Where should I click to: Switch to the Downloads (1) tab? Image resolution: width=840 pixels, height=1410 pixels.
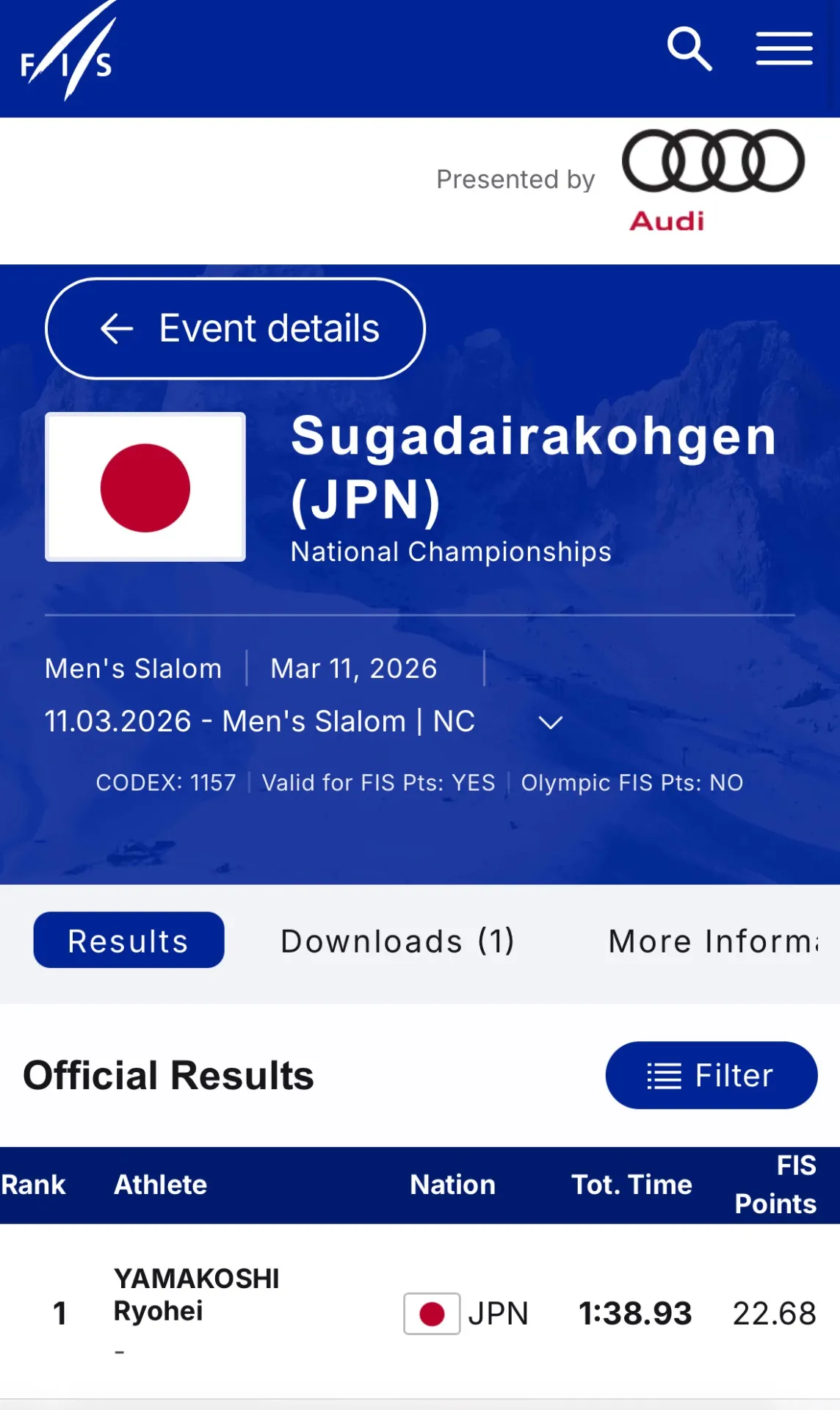397,941
